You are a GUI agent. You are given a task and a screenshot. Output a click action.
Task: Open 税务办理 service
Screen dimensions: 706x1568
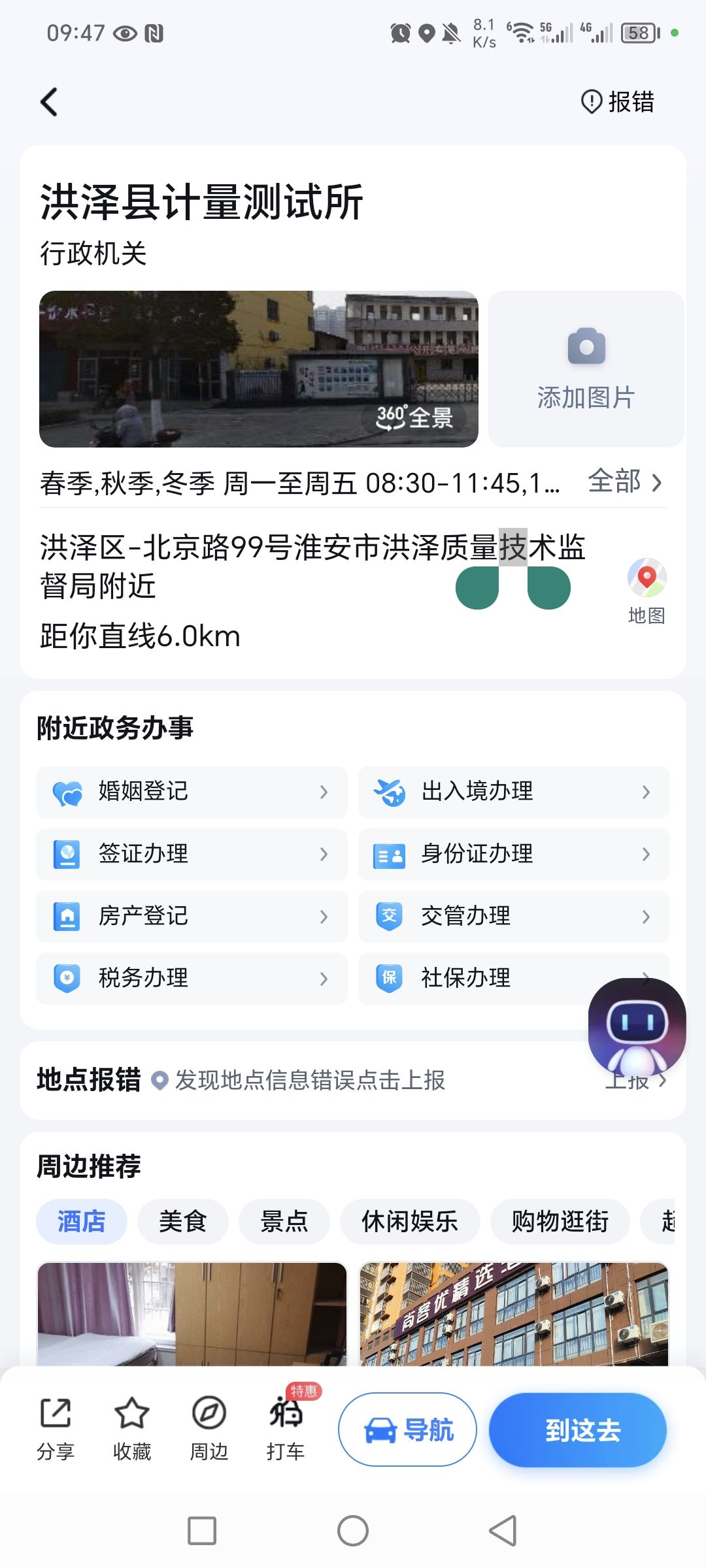192,978
